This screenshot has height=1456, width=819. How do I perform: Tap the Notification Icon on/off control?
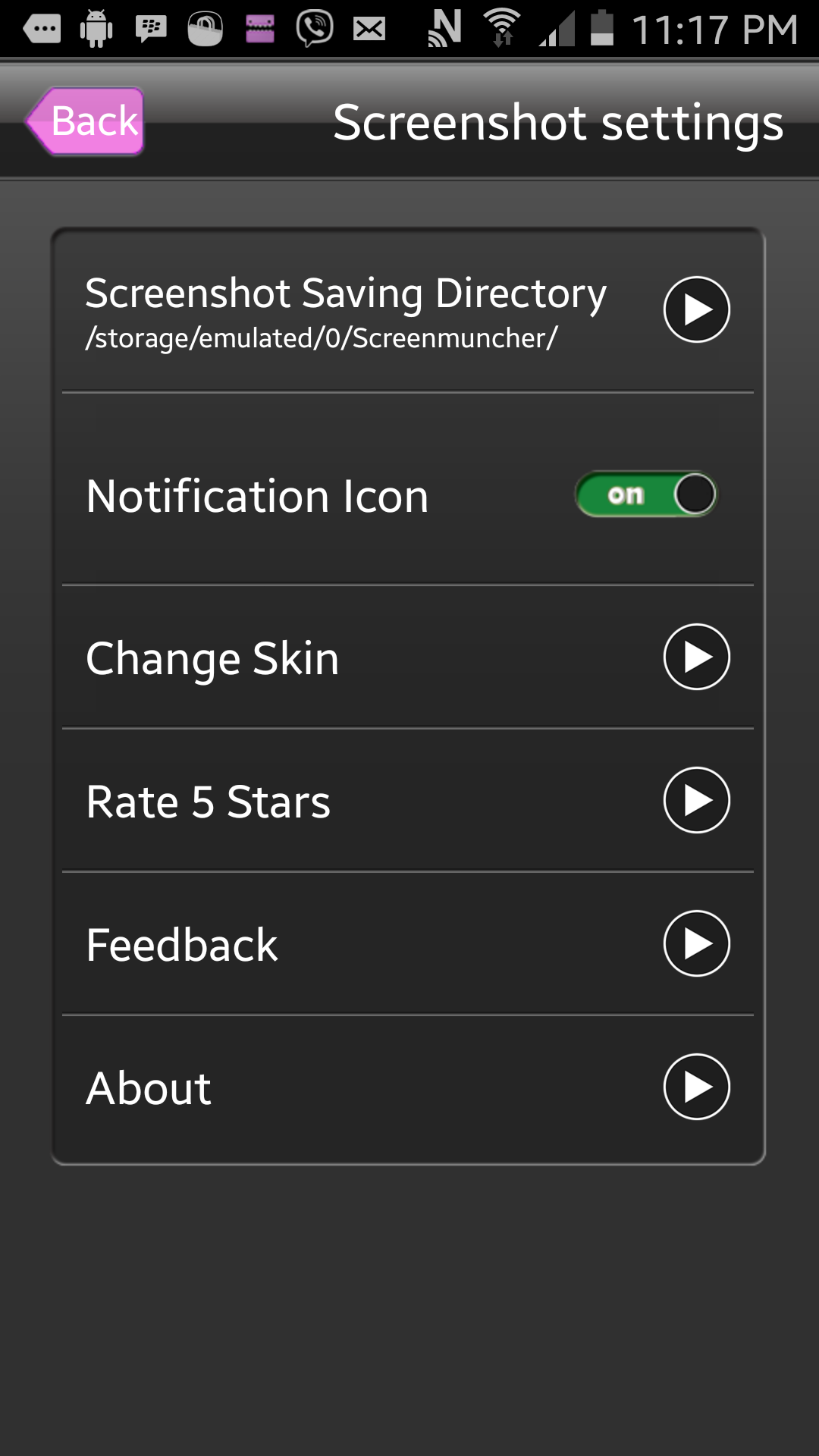pos(645,494)
